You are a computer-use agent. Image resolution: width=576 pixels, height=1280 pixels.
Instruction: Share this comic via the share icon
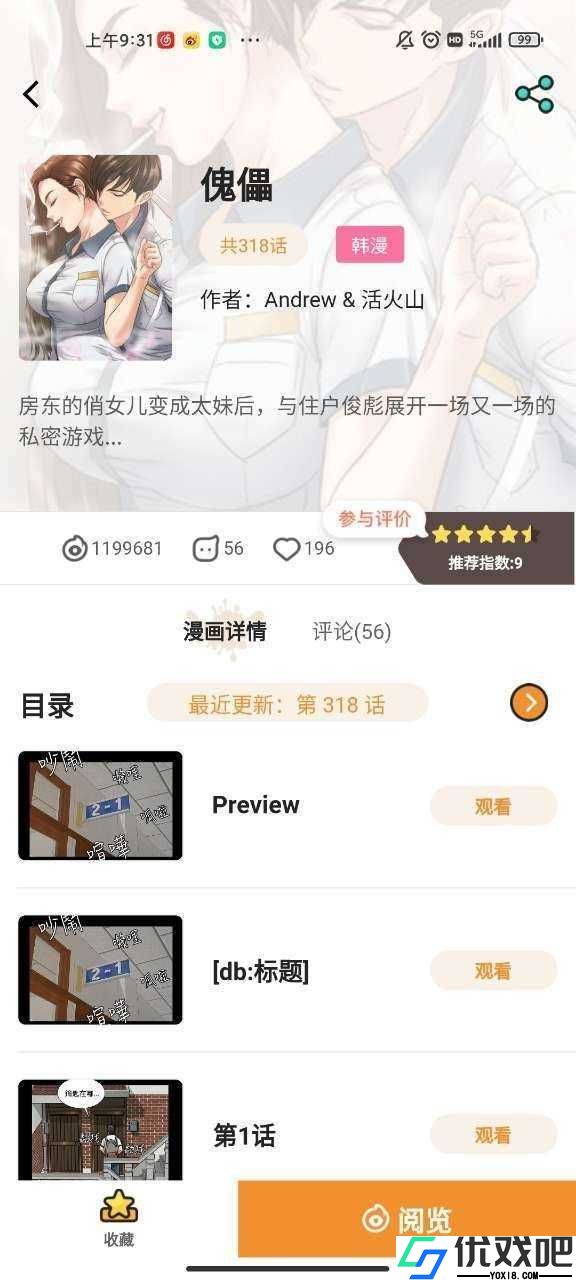point(534,94)
